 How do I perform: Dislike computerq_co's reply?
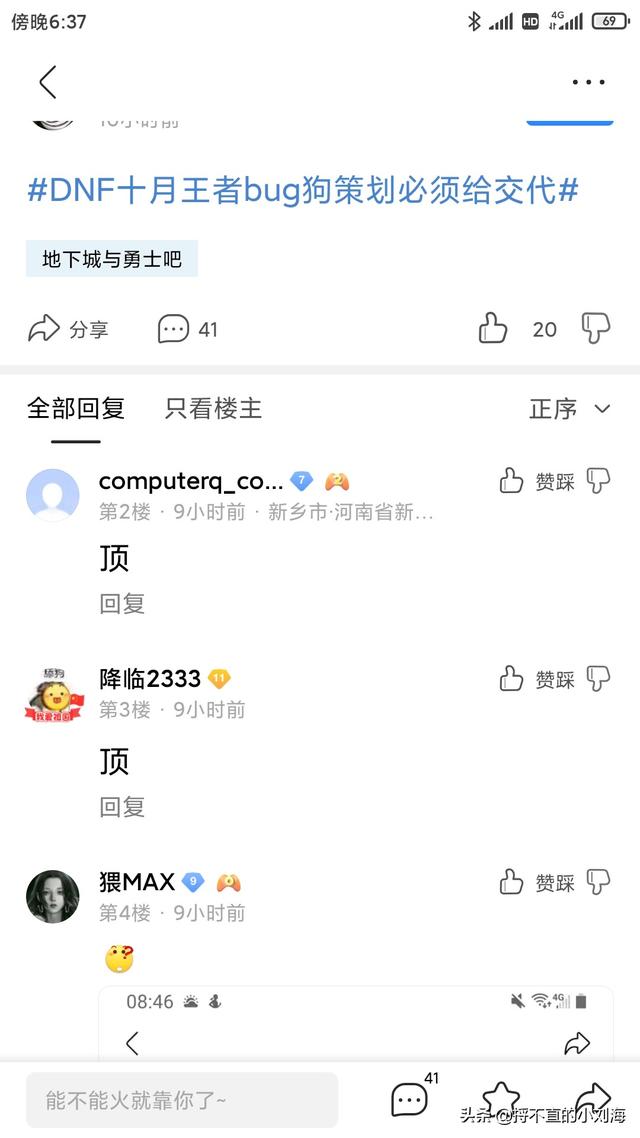pyautogui.click(x=598, y=481)
